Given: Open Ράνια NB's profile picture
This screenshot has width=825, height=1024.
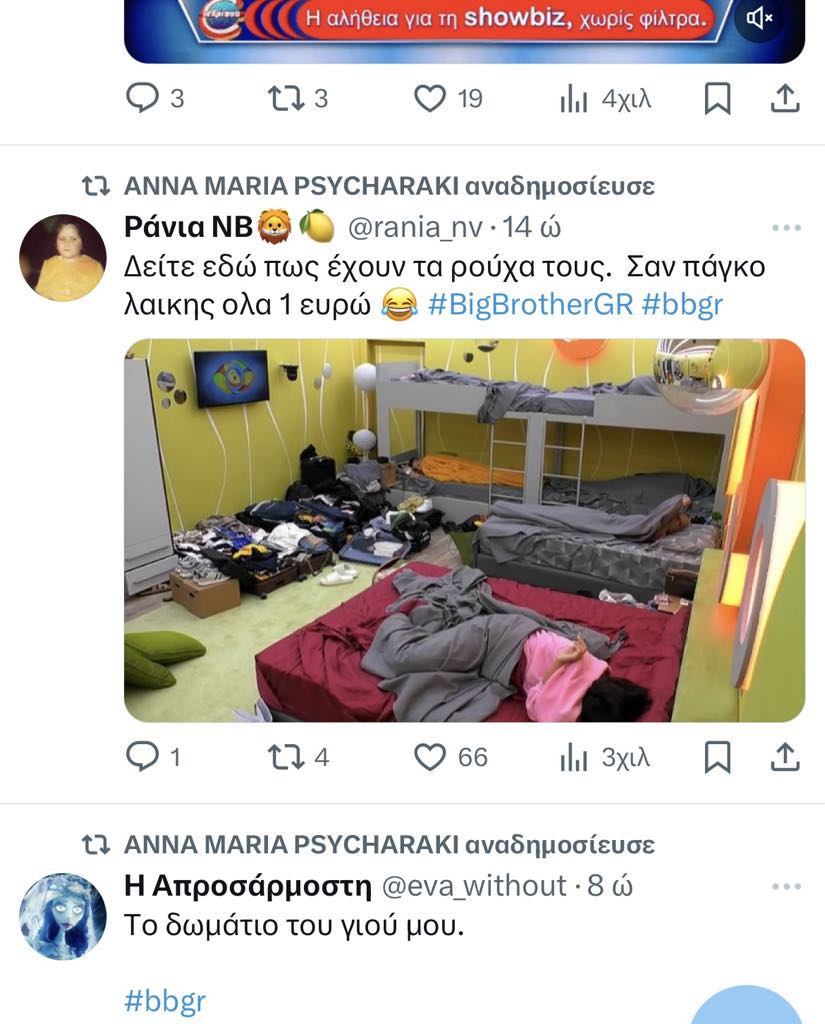Looking at the screenshot, I should [62, 257].
